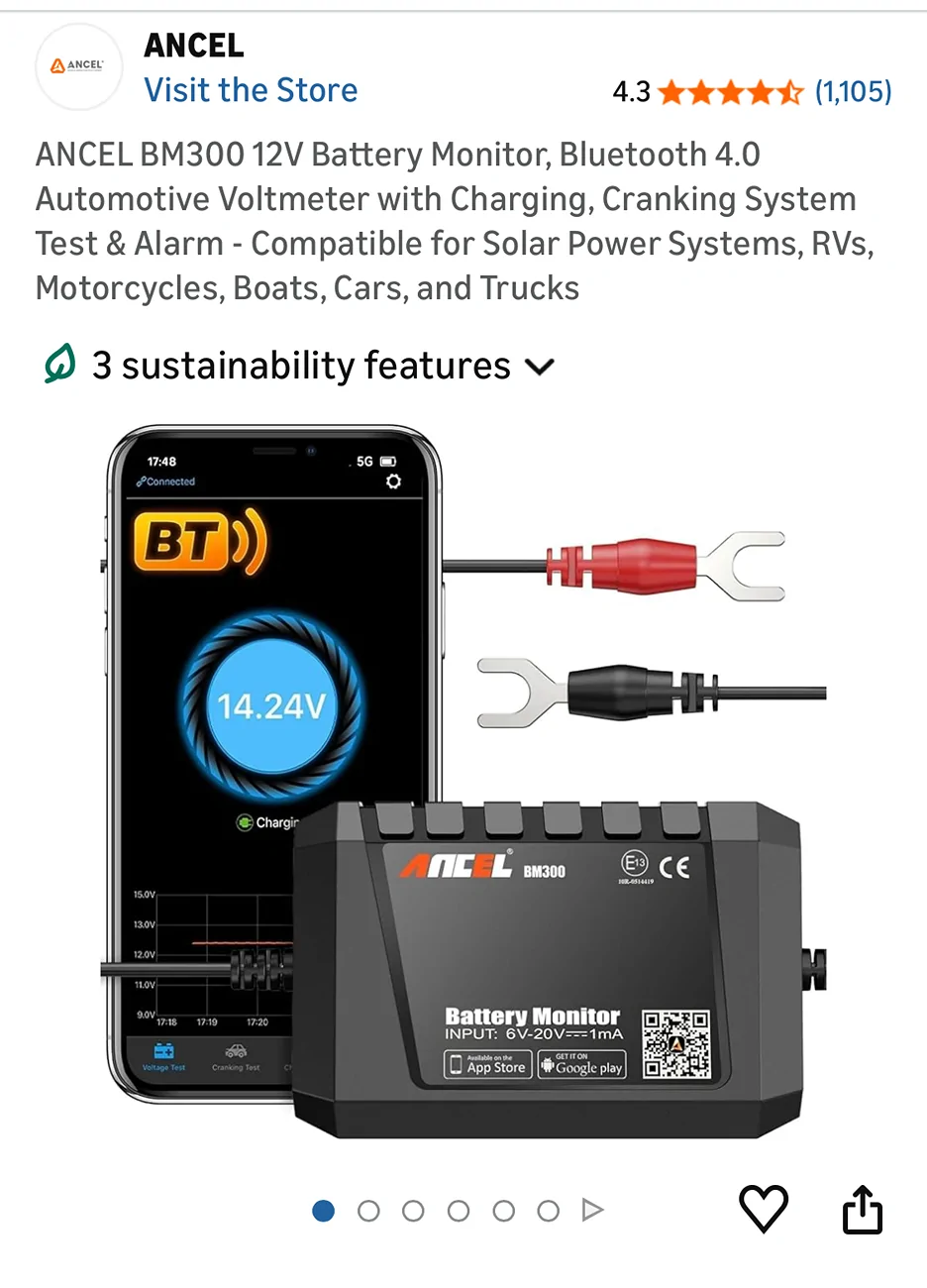Click the ANCEL store logo avatar
Image resolution: width=927 pixels, height=1288 pixels.
point(78,66)
